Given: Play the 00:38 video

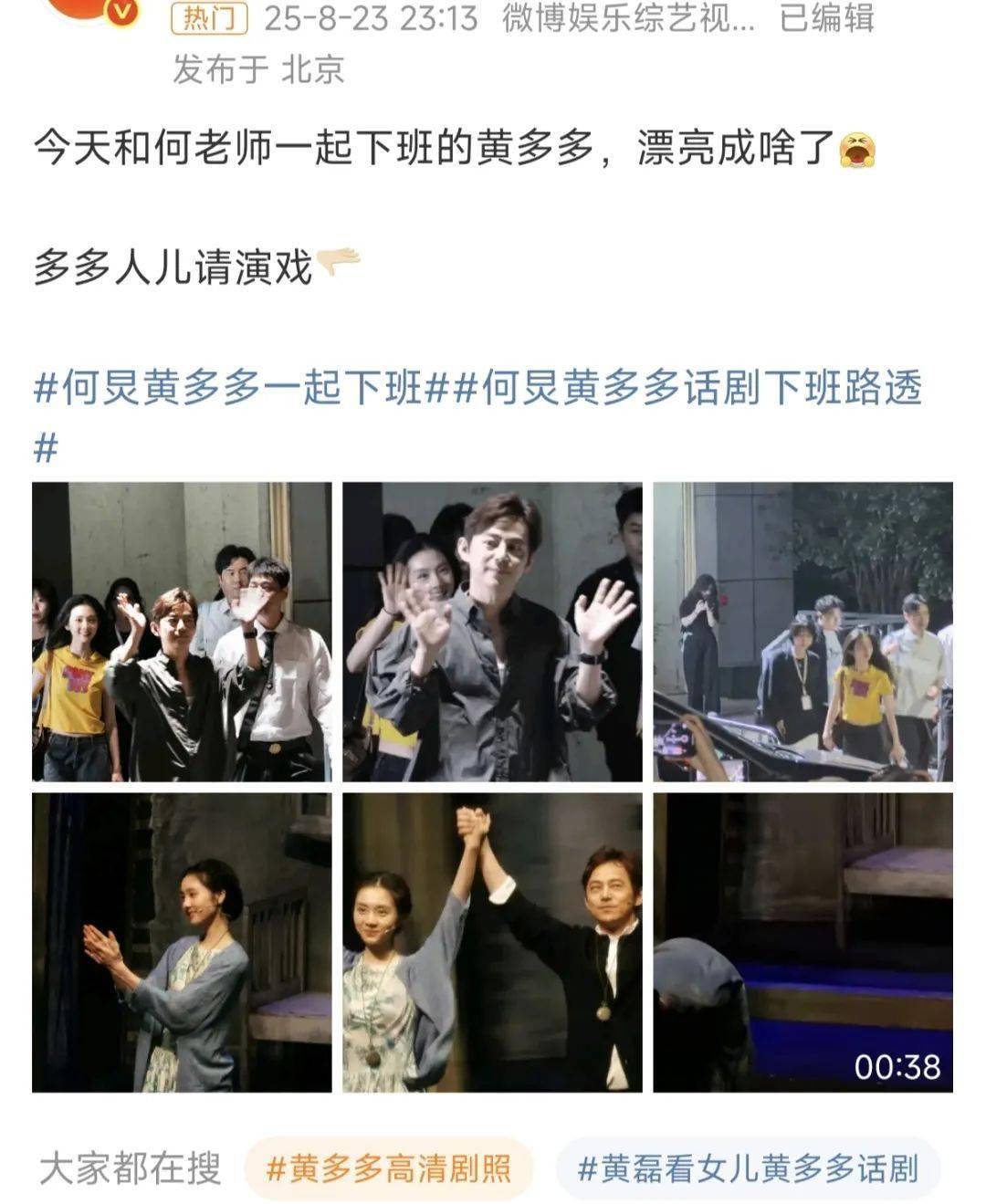Looking at the screenshot, I should point(802,942).
